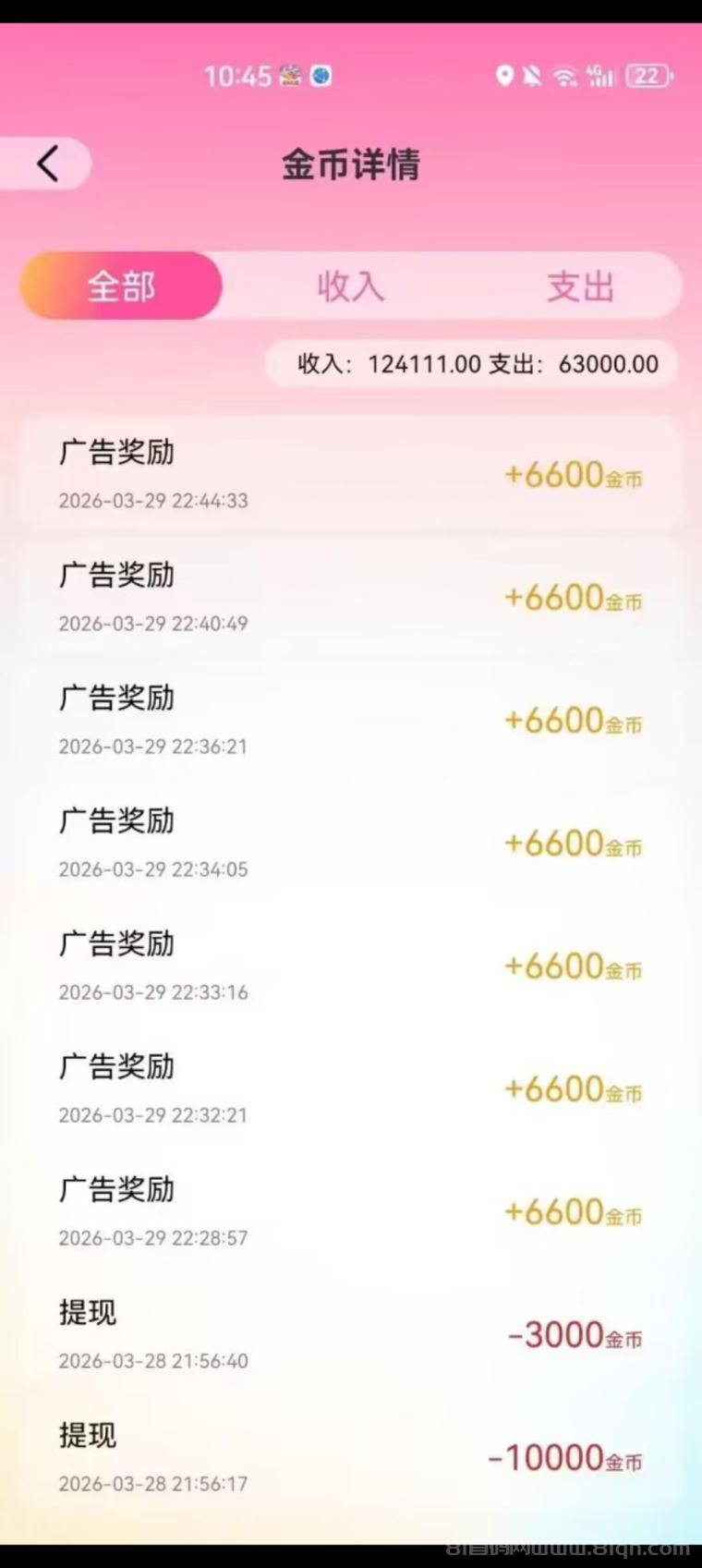702x1568 pixels.
Task: Tap the muted notifications icon in status bar
Action: 532,77
